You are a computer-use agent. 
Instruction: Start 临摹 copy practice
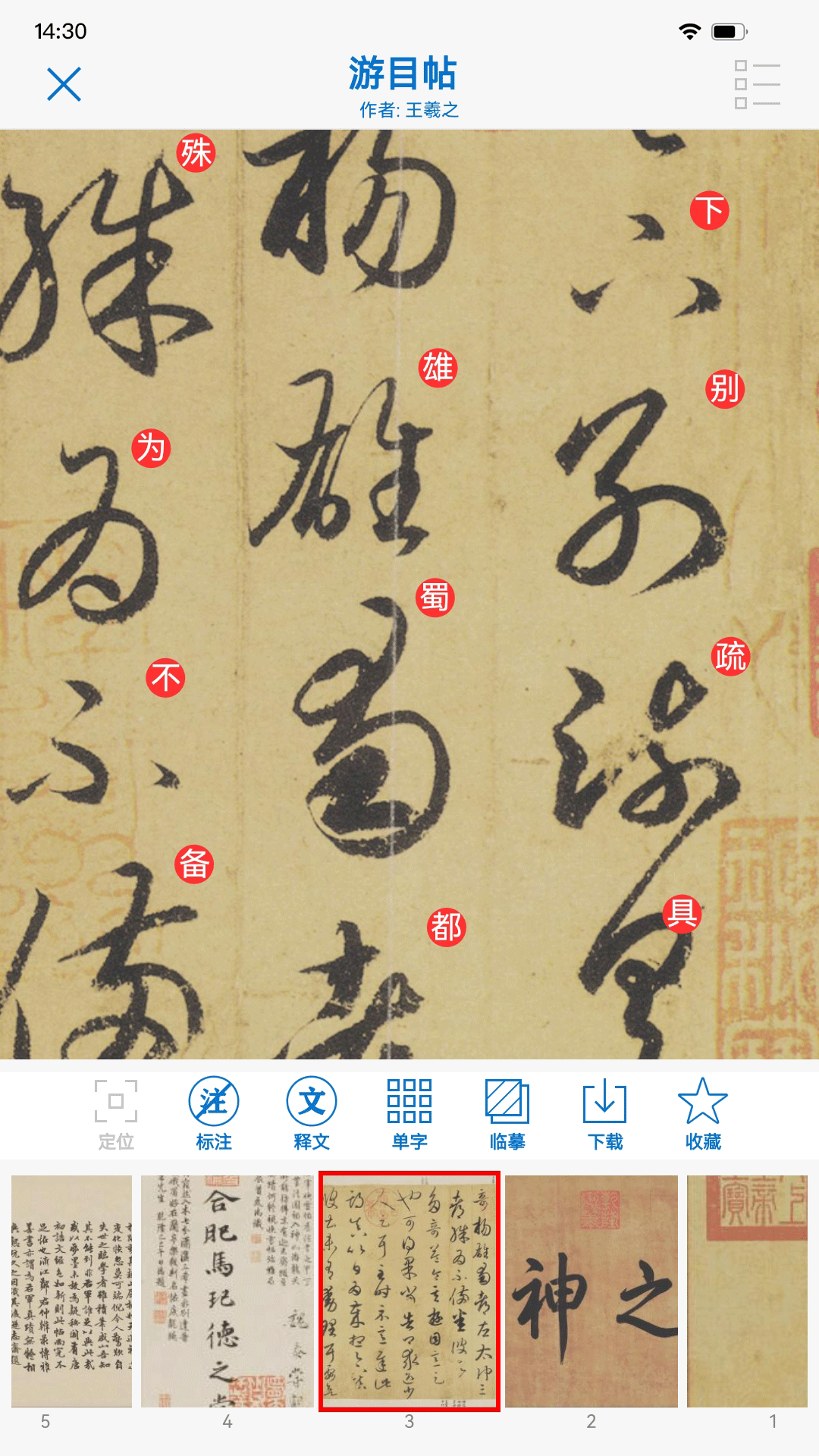507,1113
